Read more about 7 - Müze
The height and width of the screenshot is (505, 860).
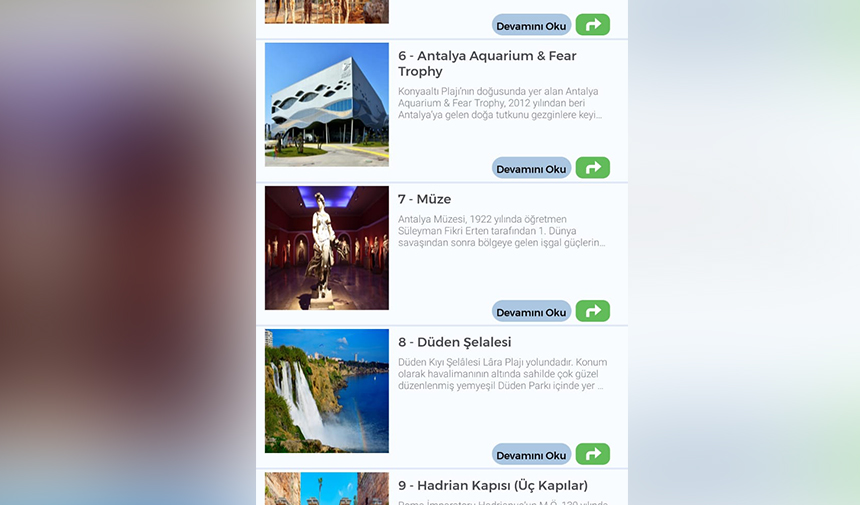point(531,311)
